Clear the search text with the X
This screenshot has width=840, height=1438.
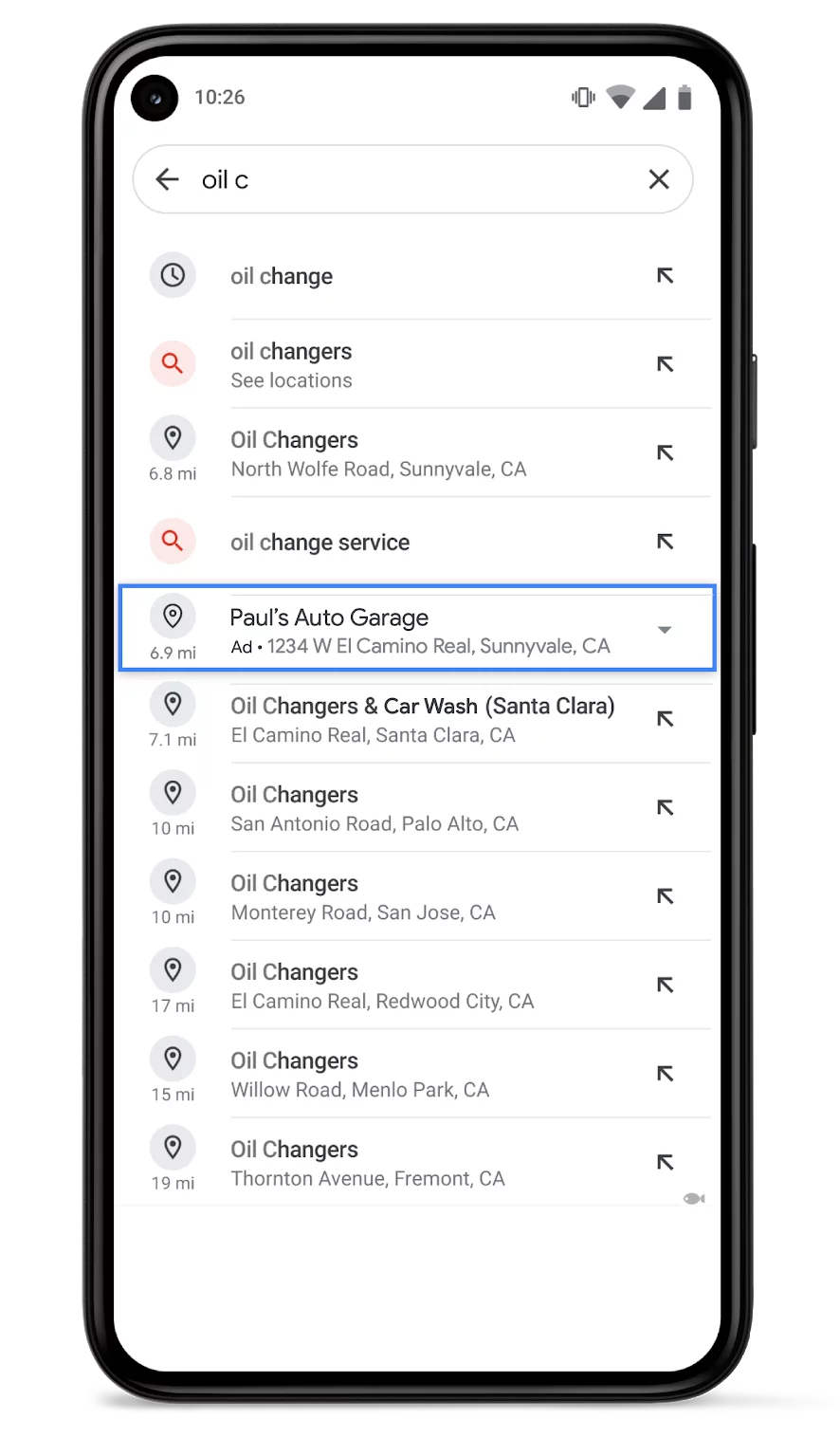click(x=659, y=179)
